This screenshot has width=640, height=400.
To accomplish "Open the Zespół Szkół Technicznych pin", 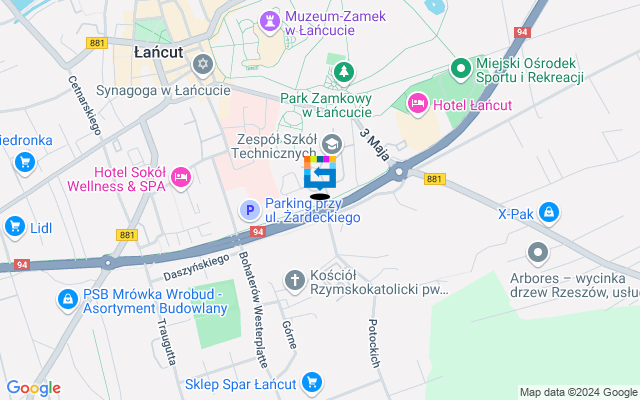I will coord(332,144).
